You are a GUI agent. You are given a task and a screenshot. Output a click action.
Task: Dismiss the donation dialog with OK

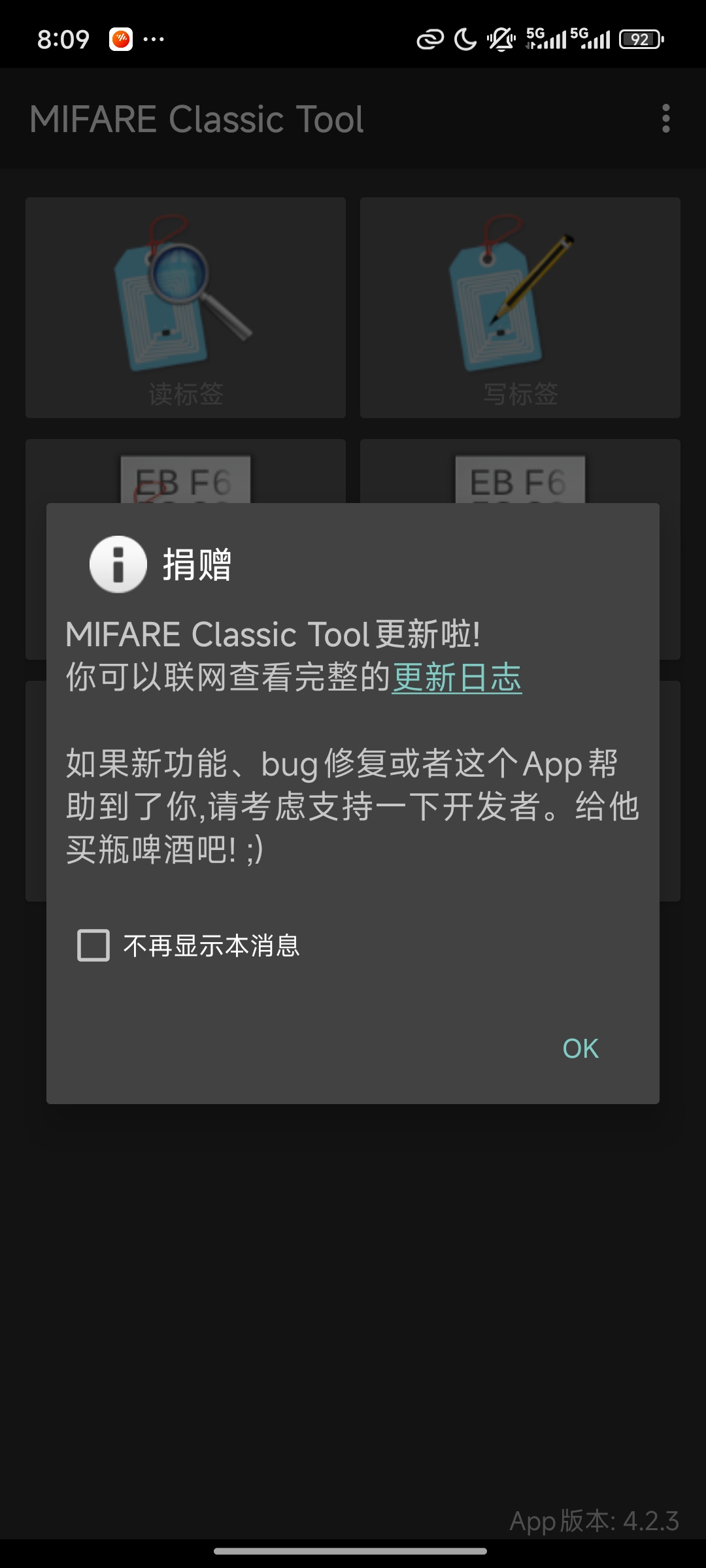pos(580,1049)
